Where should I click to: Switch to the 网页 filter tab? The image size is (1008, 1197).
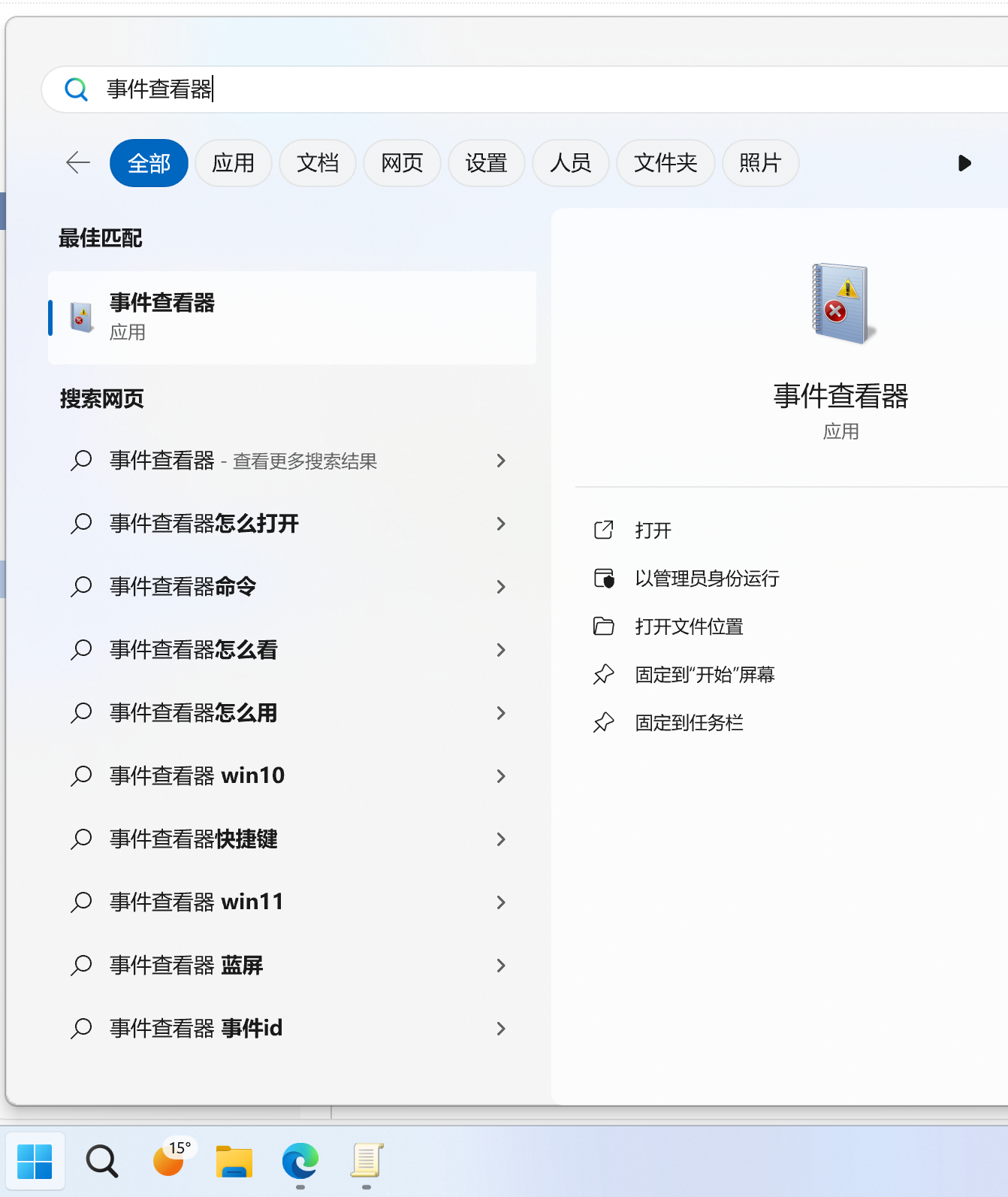point(402,162)
